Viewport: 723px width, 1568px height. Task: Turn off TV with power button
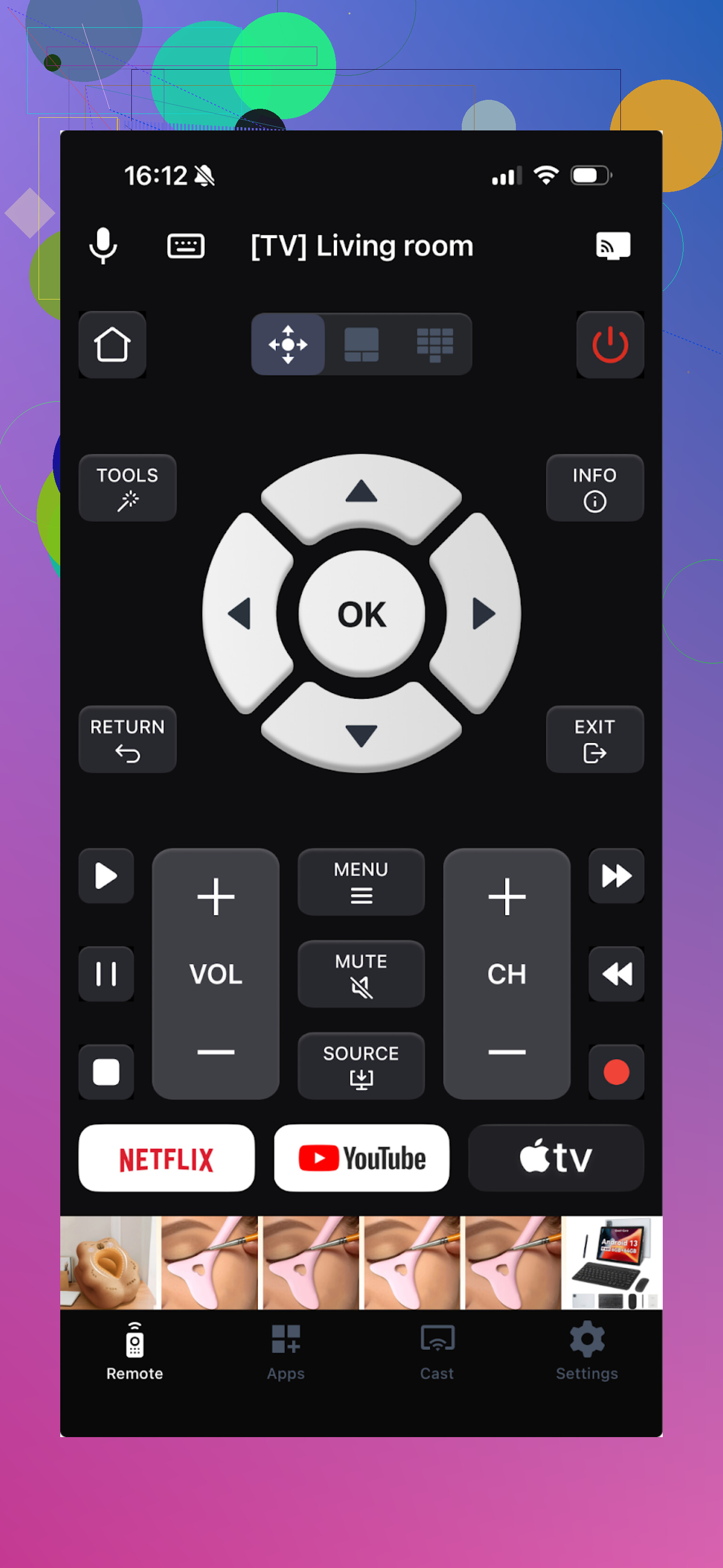(x=610, y=345)
